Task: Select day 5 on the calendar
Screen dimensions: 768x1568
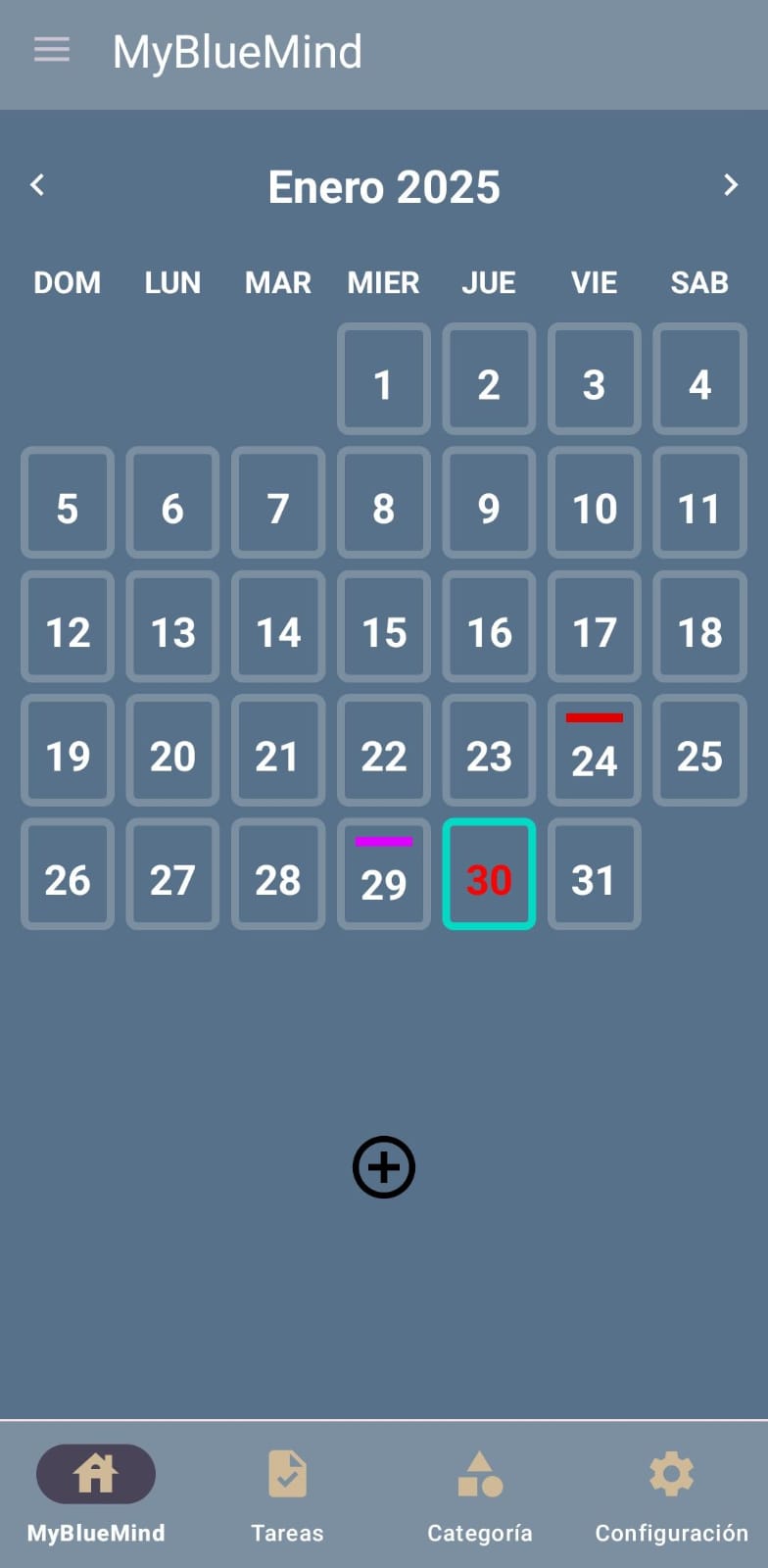Action: coord(68,503)
